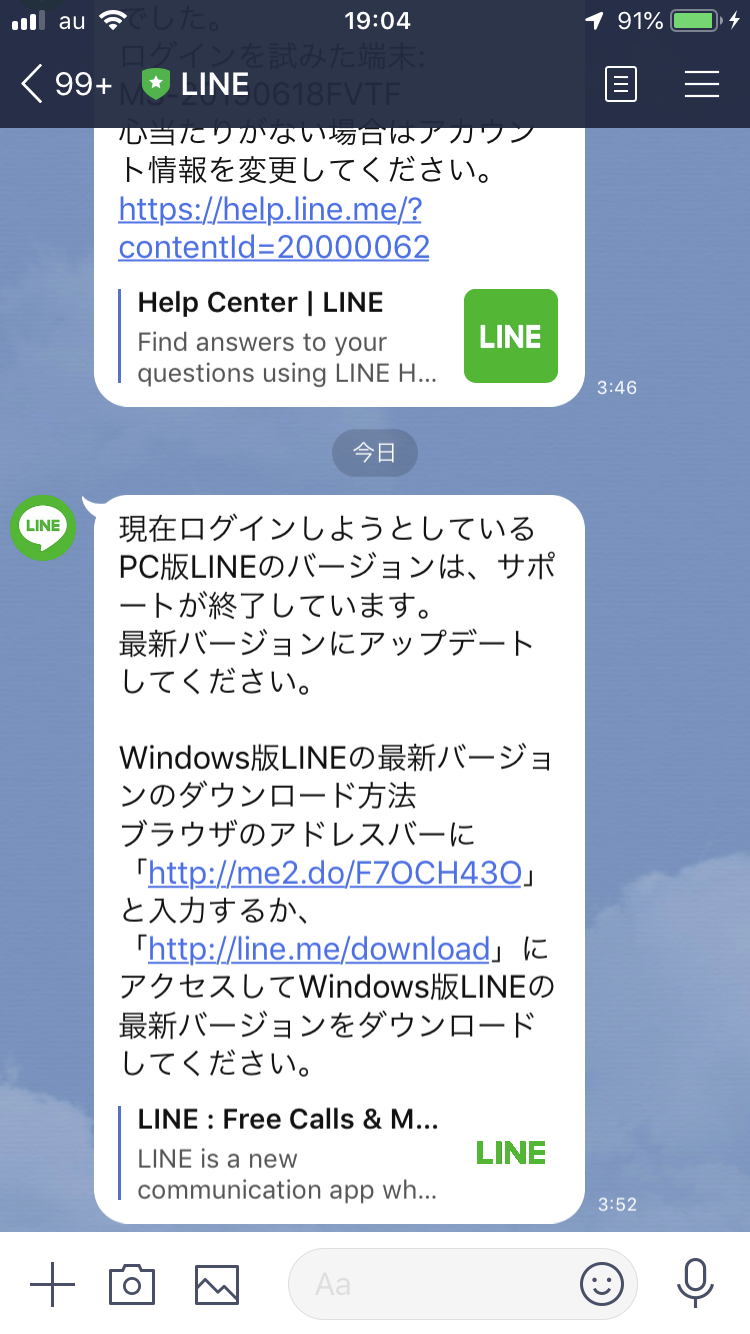
Task: Open the notes icon in header
Action: (621, 85)
